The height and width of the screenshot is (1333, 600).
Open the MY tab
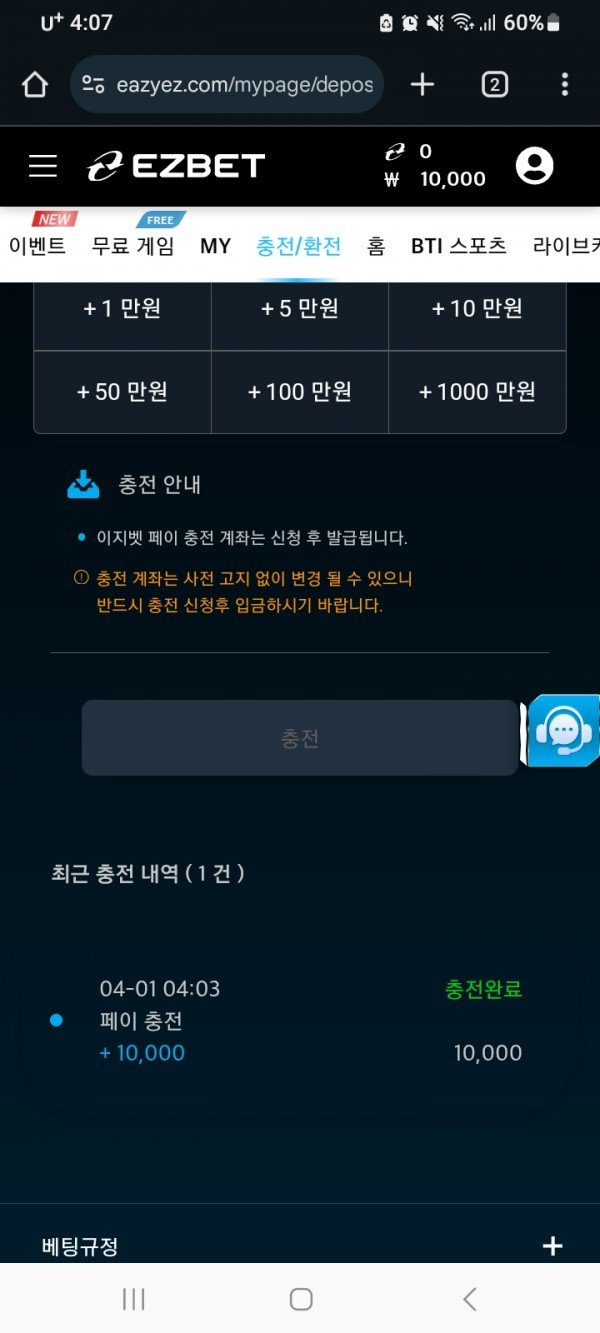[x=215, y=246]
